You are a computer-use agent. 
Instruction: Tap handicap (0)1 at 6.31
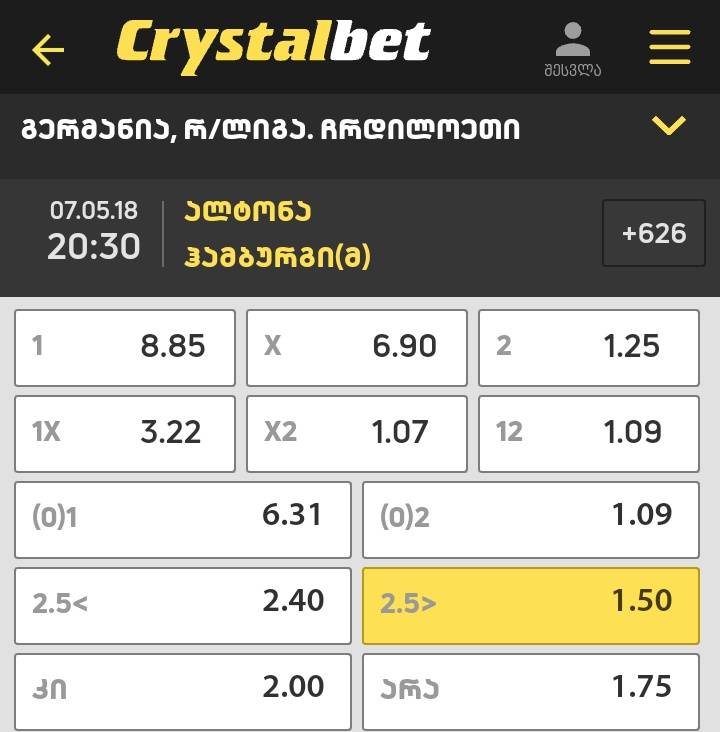pos(183,519)
